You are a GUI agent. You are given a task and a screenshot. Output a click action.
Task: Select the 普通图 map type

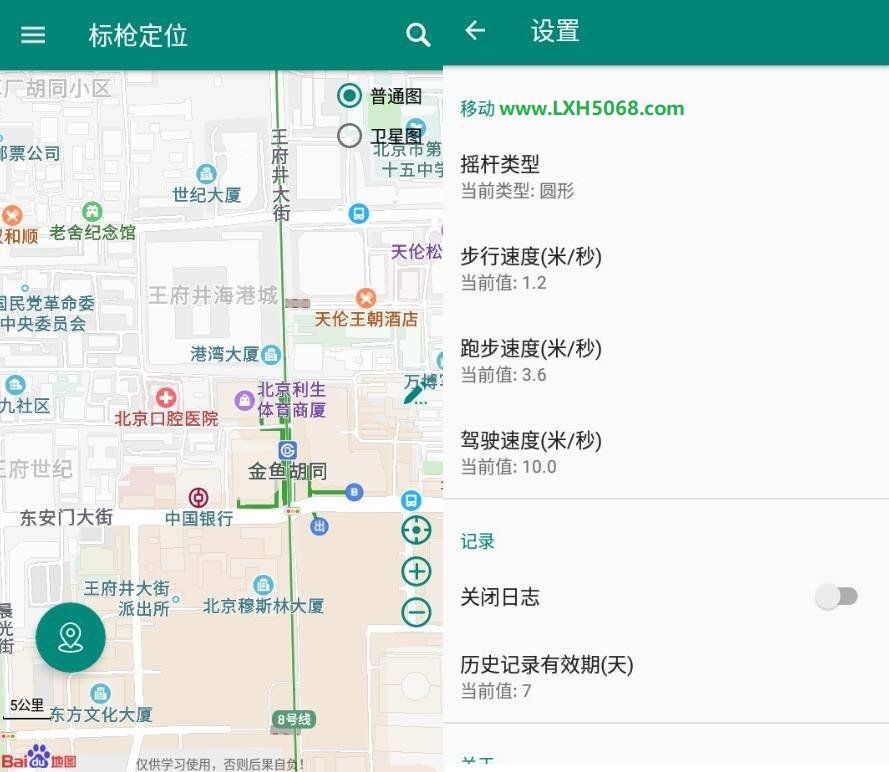[x=349, y=96]
